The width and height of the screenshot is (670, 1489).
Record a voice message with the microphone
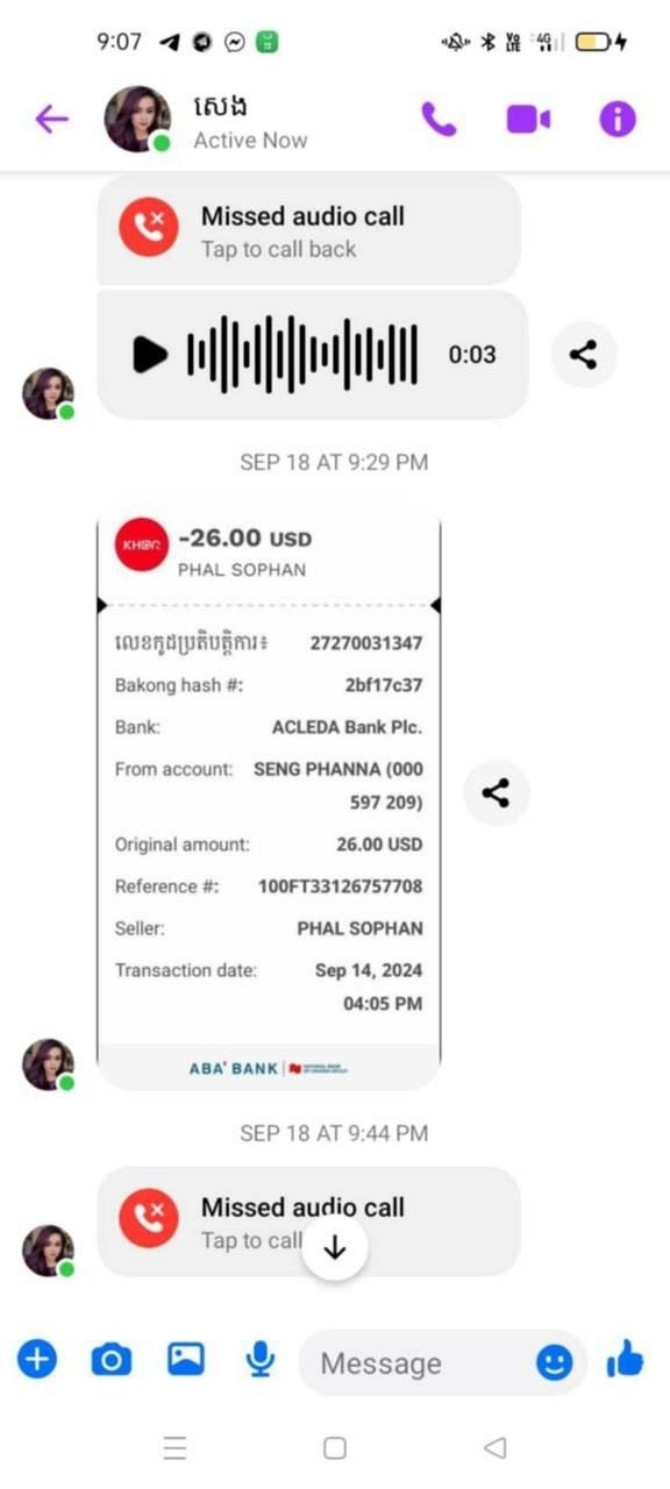(x=260, y=1360)
